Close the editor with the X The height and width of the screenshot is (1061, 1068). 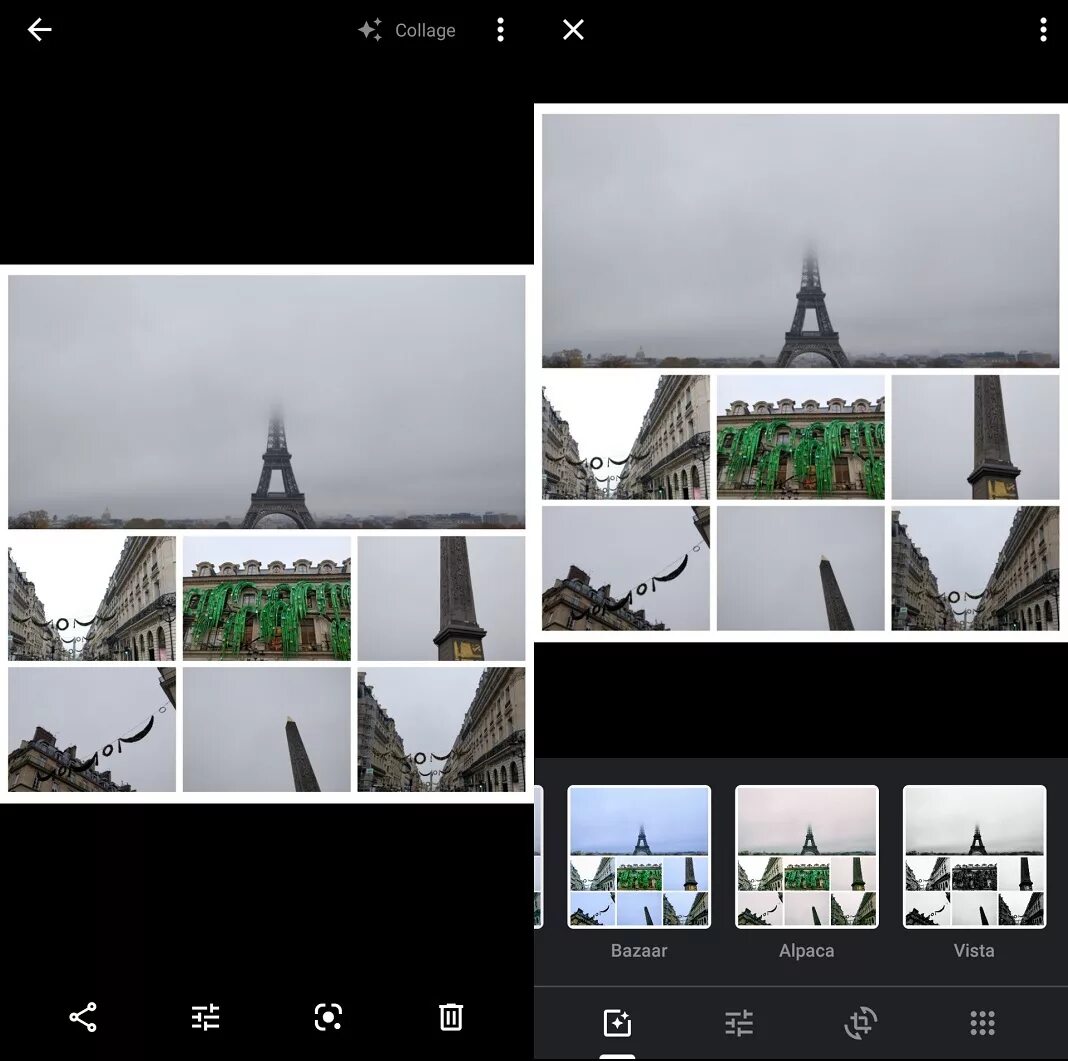click(x=573, y=30)
